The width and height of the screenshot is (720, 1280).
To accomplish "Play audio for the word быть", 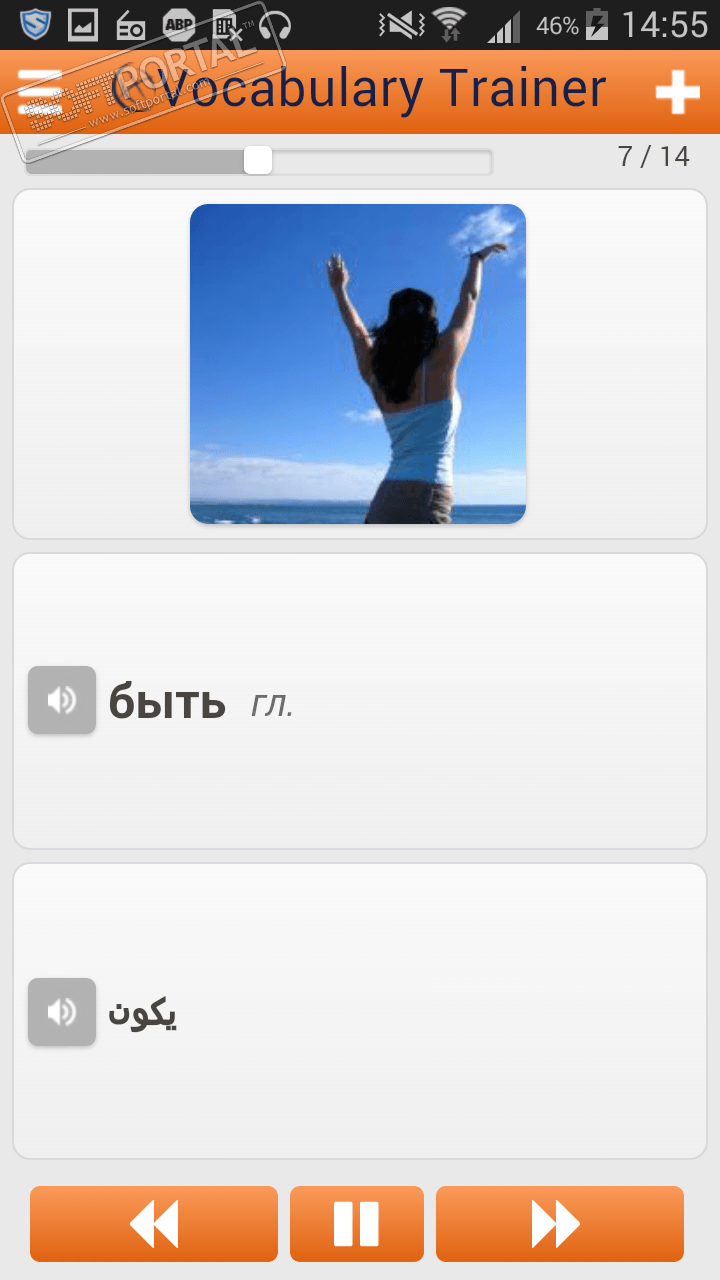I will coord(62,700).
